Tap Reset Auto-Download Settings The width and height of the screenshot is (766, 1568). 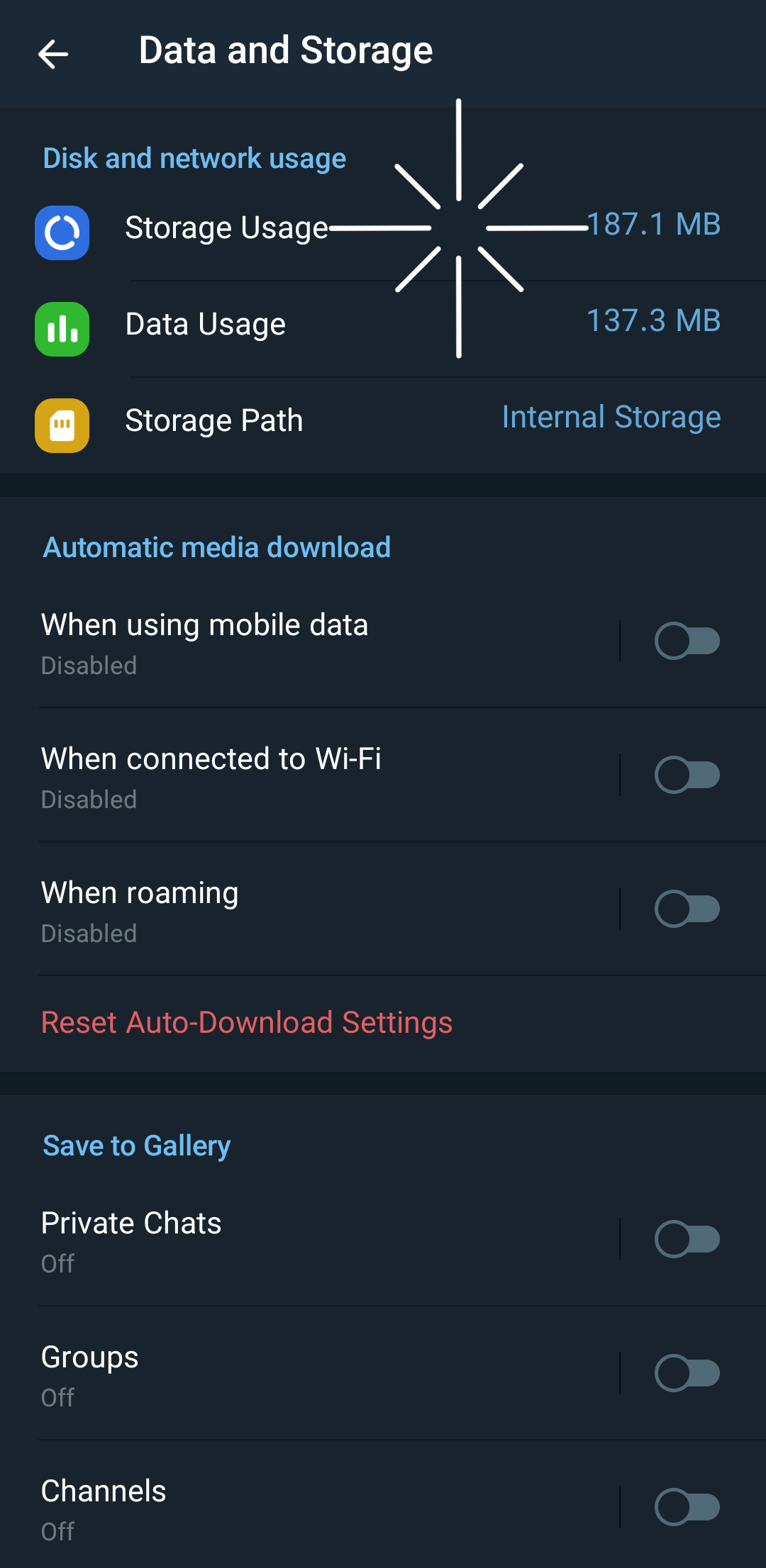click(247, 1023)
